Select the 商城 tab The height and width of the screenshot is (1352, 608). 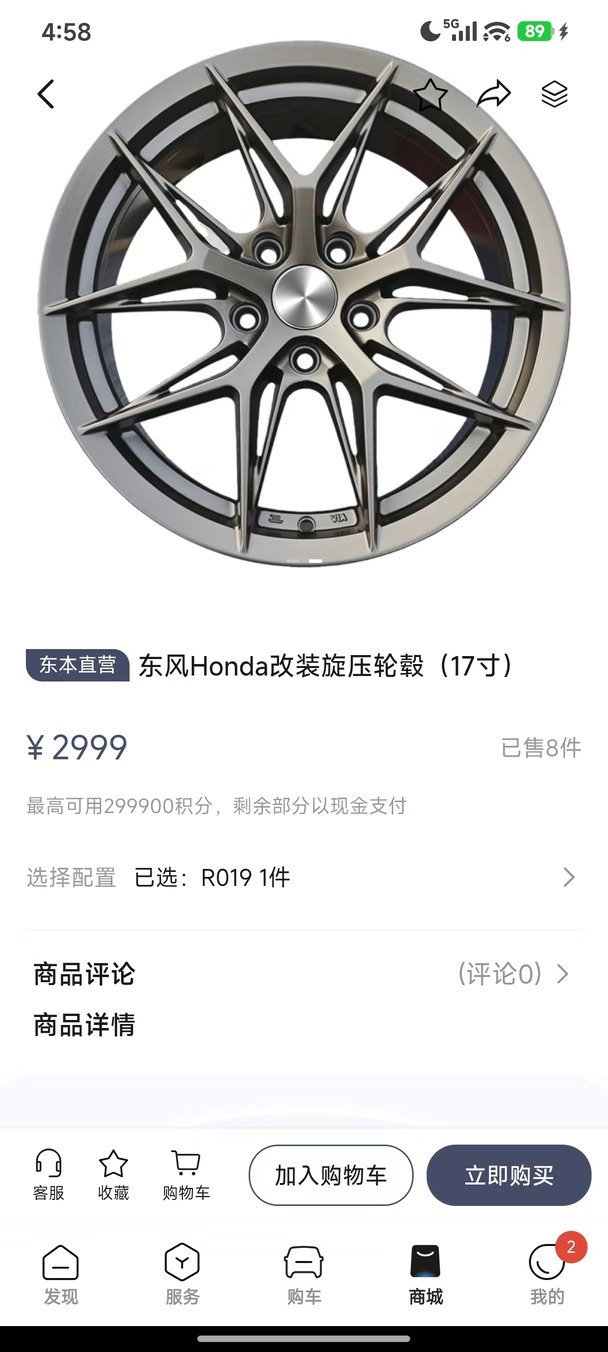tap(425, 1275)
